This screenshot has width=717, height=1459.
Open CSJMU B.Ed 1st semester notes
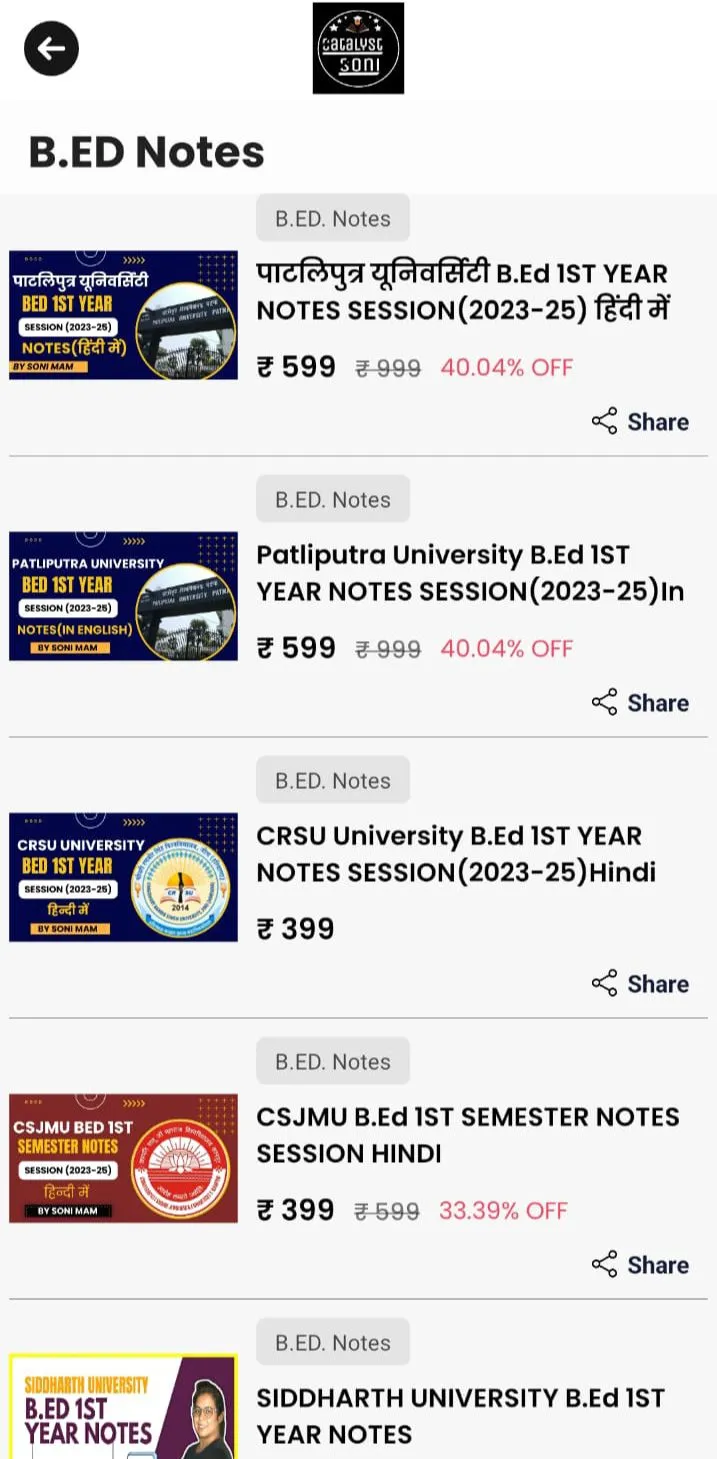(358, 1168)
